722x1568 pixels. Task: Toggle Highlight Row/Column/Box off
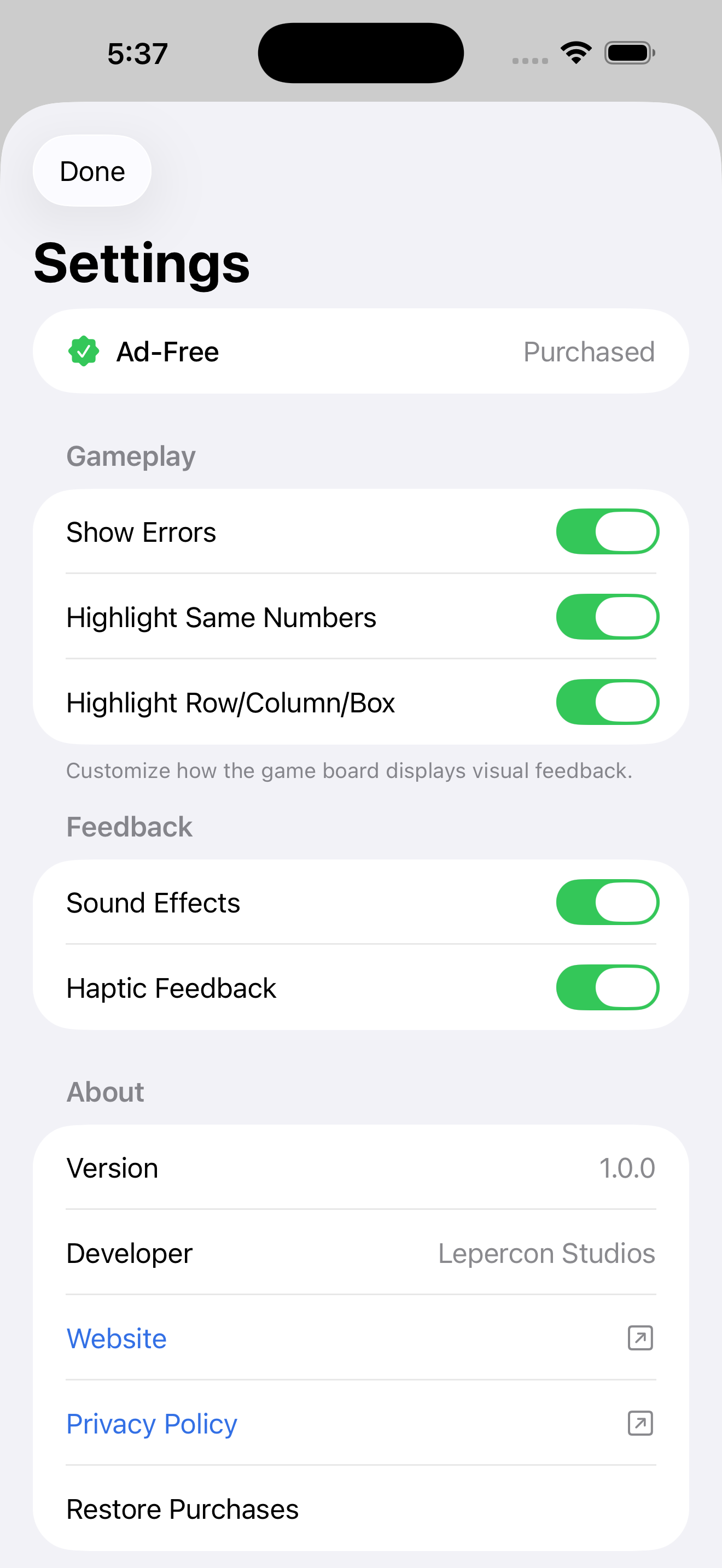(x=607, y=701)
